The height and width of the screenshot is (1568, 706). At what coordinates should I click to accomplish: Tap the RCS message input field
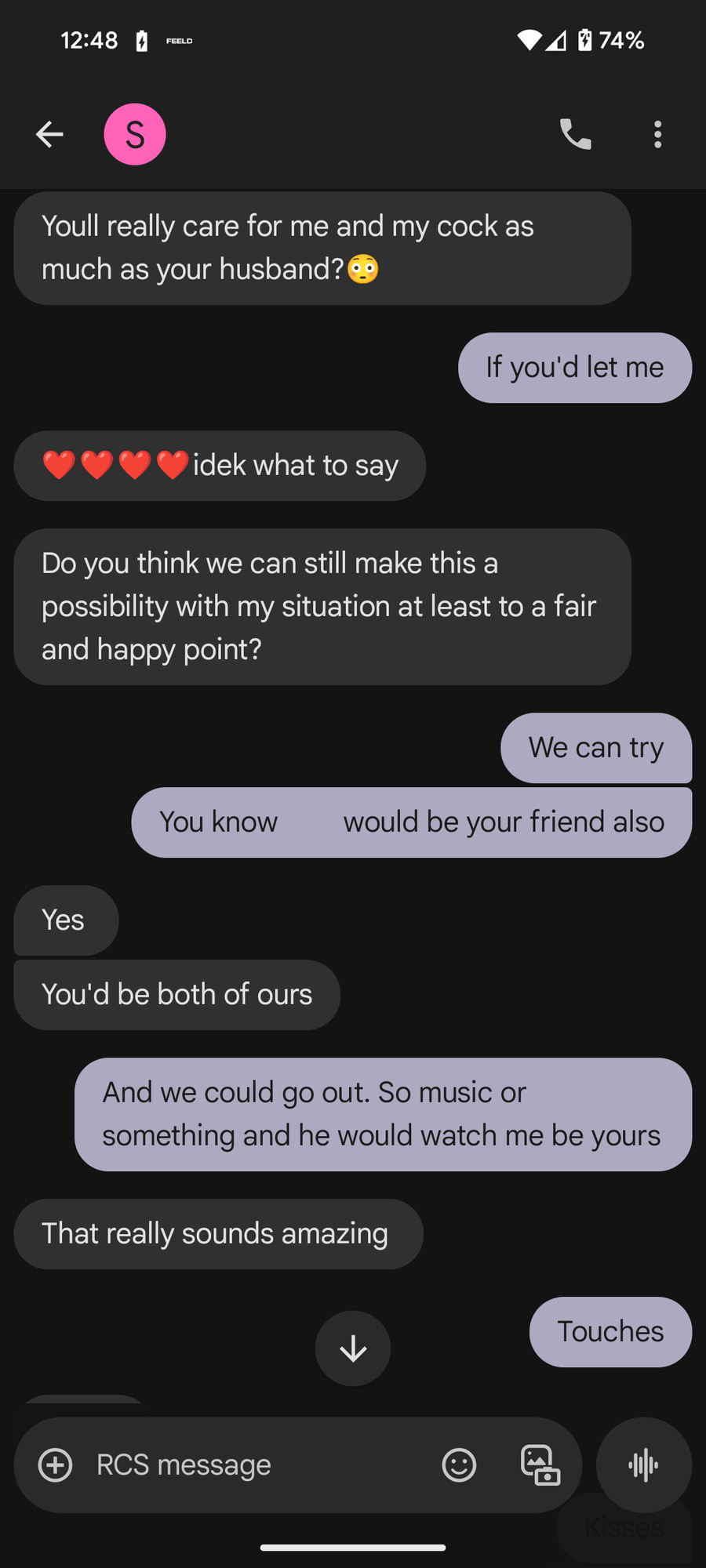pyautogui.click(x=235, y=1465)
